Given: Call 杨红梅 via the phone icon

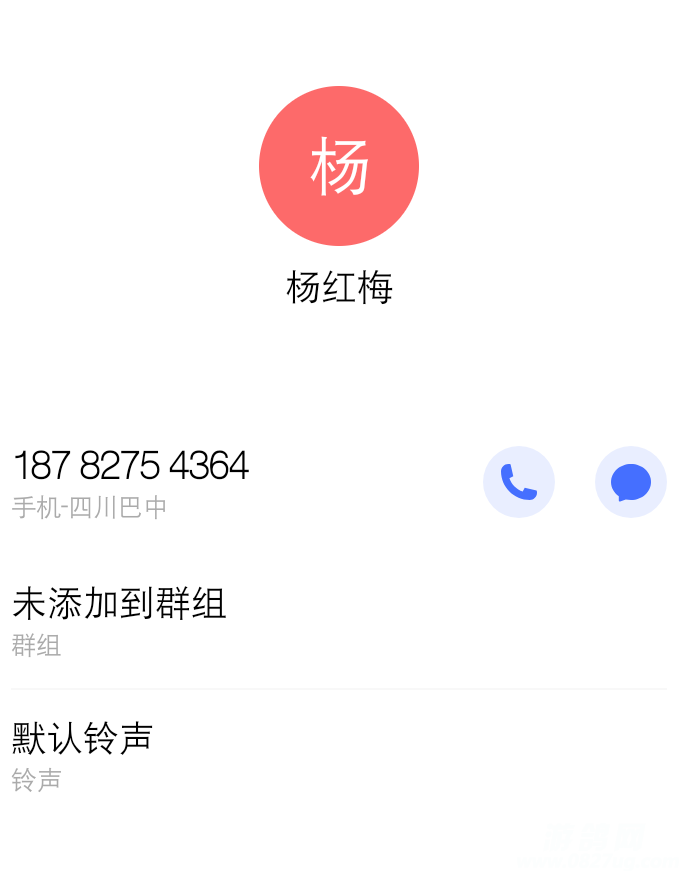Looking at the screenshot, I should pos(518,482).
